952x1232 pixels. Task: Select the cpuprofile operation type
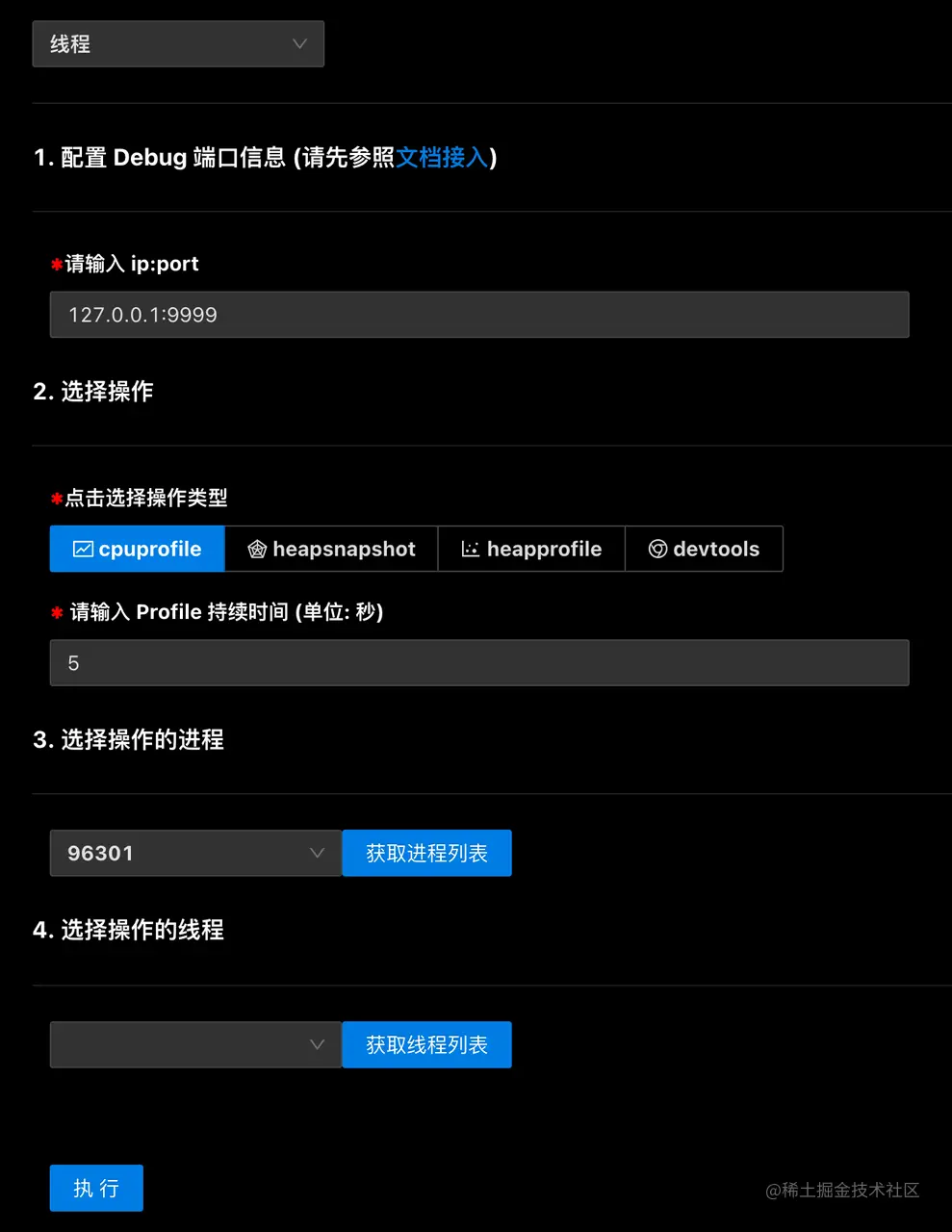click(138, 549)
